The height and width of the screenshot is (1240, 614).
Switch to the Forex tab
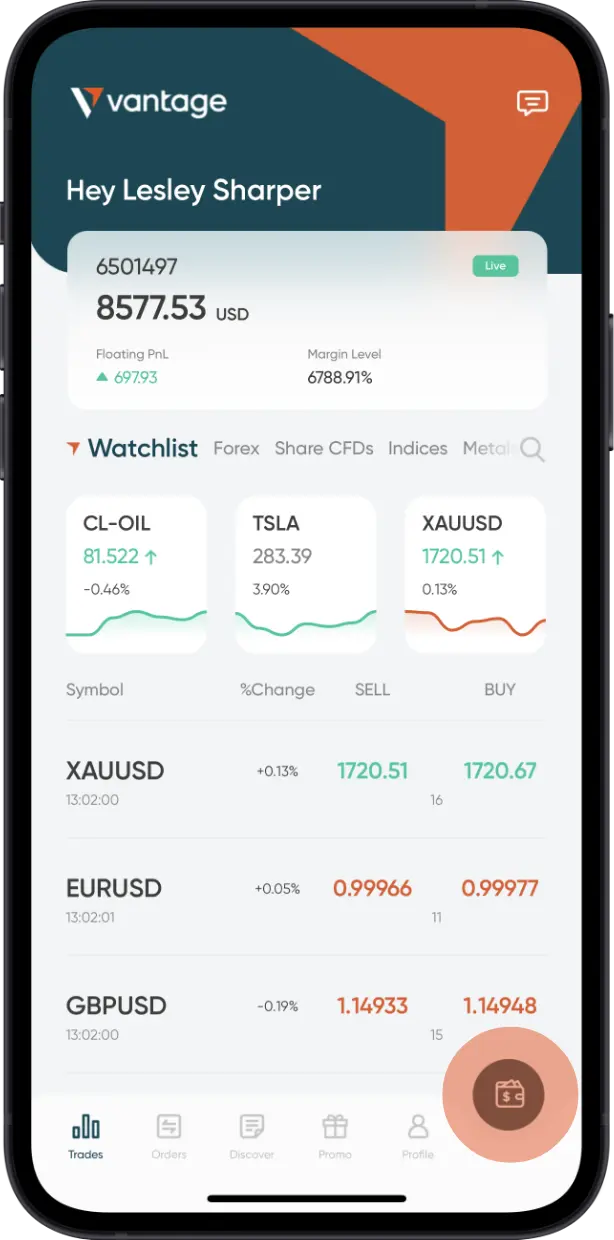(x=236, y=448)
